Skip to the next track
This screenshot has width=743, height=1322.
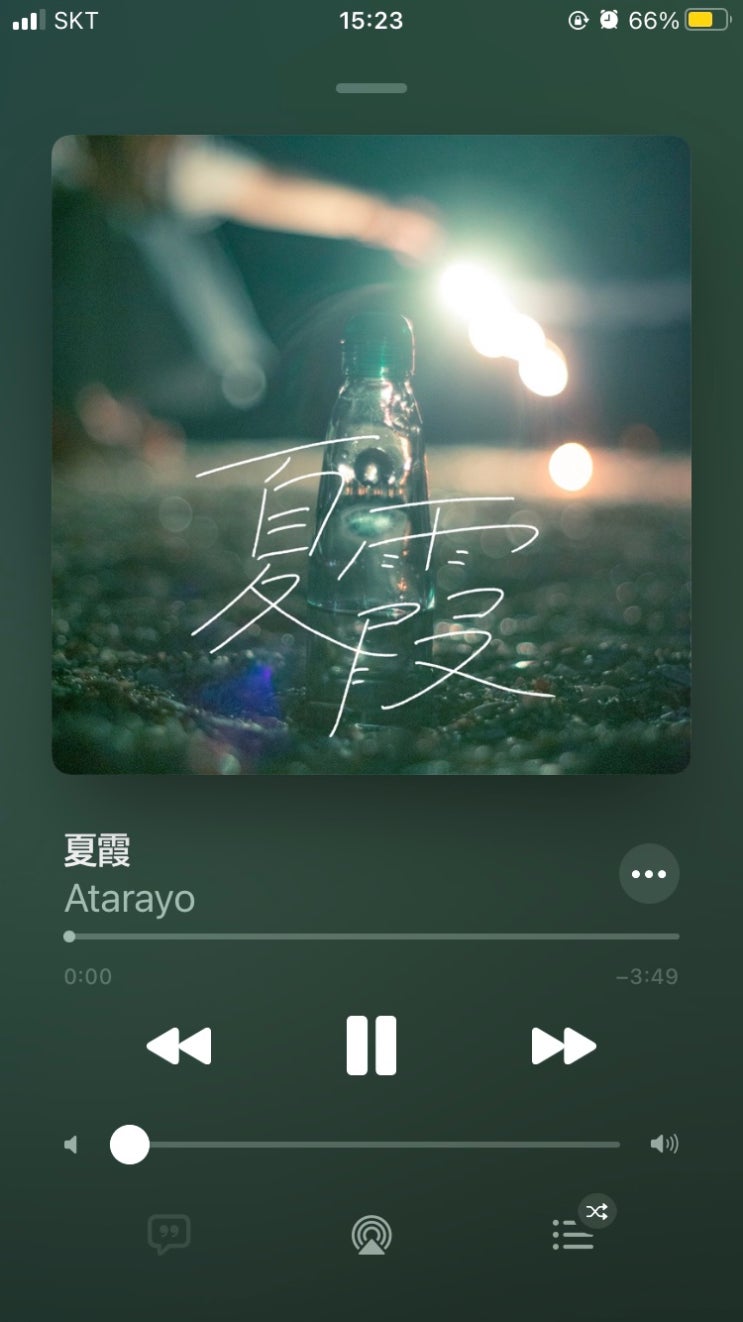pos(564,1044)
